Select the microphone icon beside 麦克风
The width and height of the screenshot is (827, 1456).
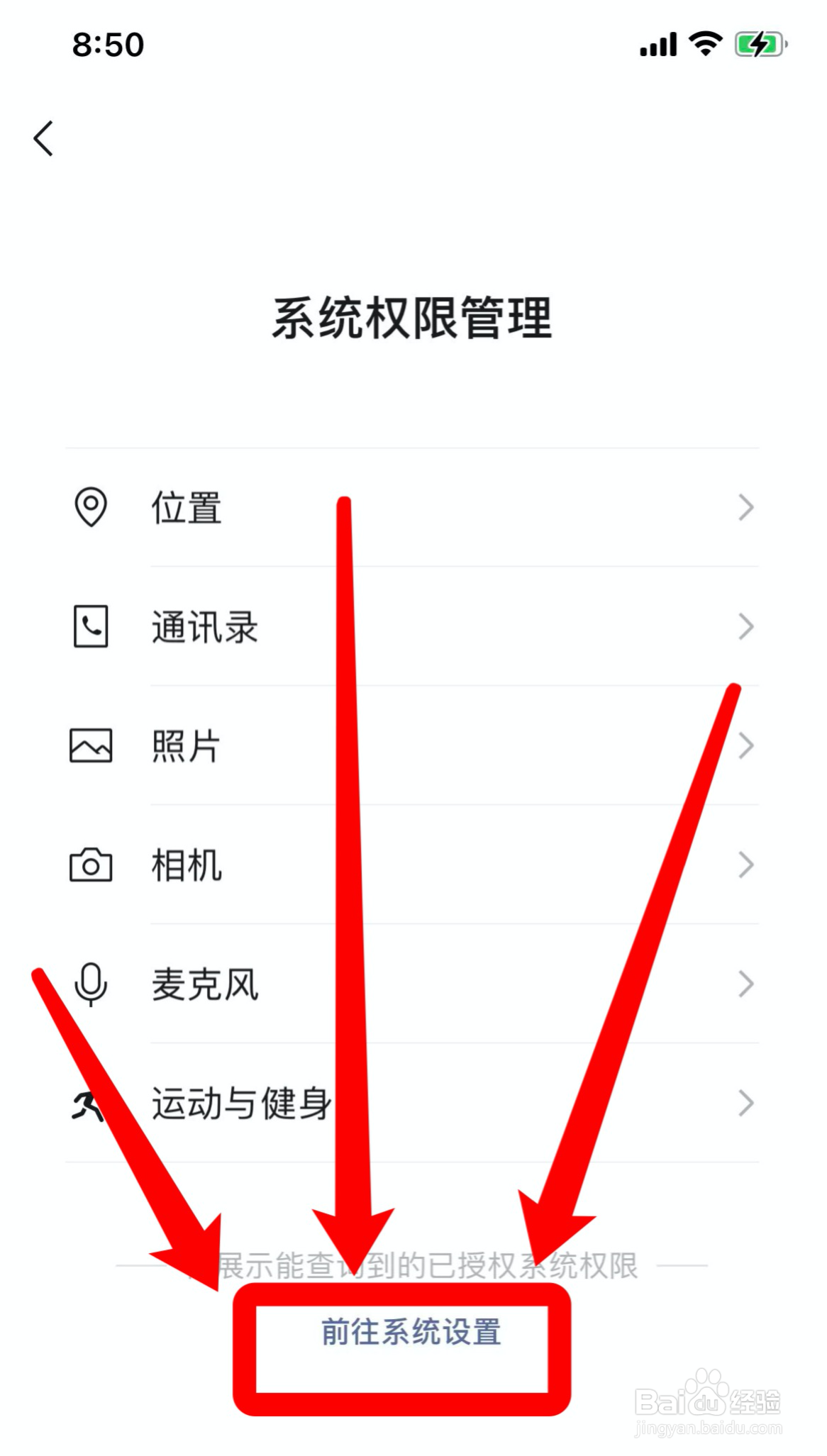point(89,983)
